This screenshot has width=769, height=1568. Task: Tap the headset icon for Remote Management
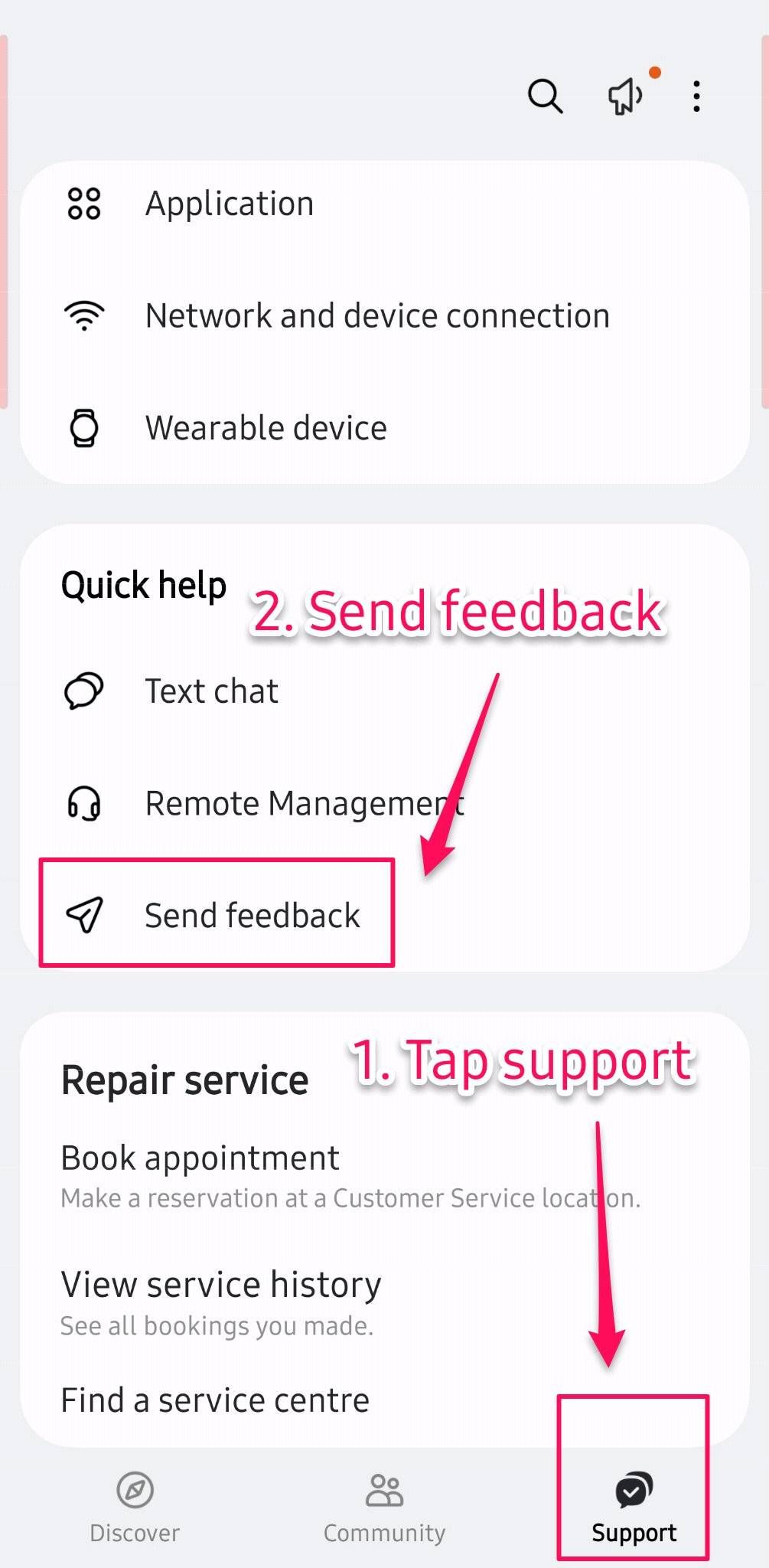click(84, 802)
